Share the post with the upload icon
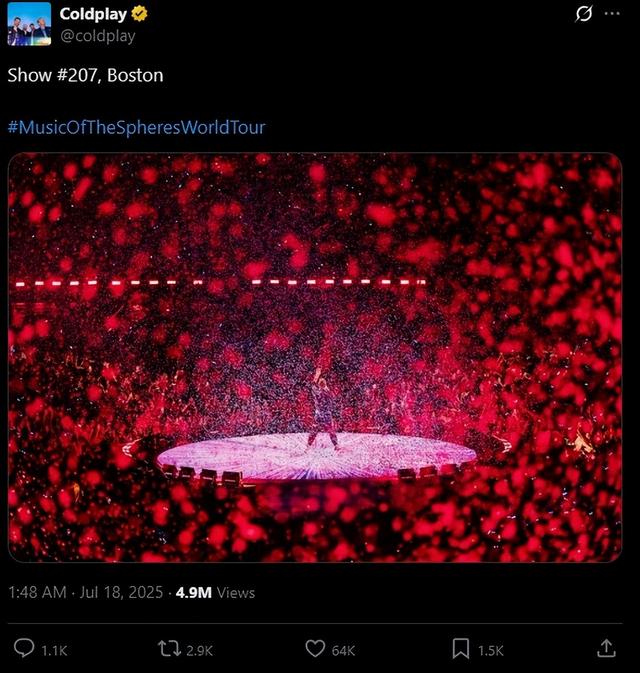The width and height of the screenshot is (640, 673). (x=606, y=649)
